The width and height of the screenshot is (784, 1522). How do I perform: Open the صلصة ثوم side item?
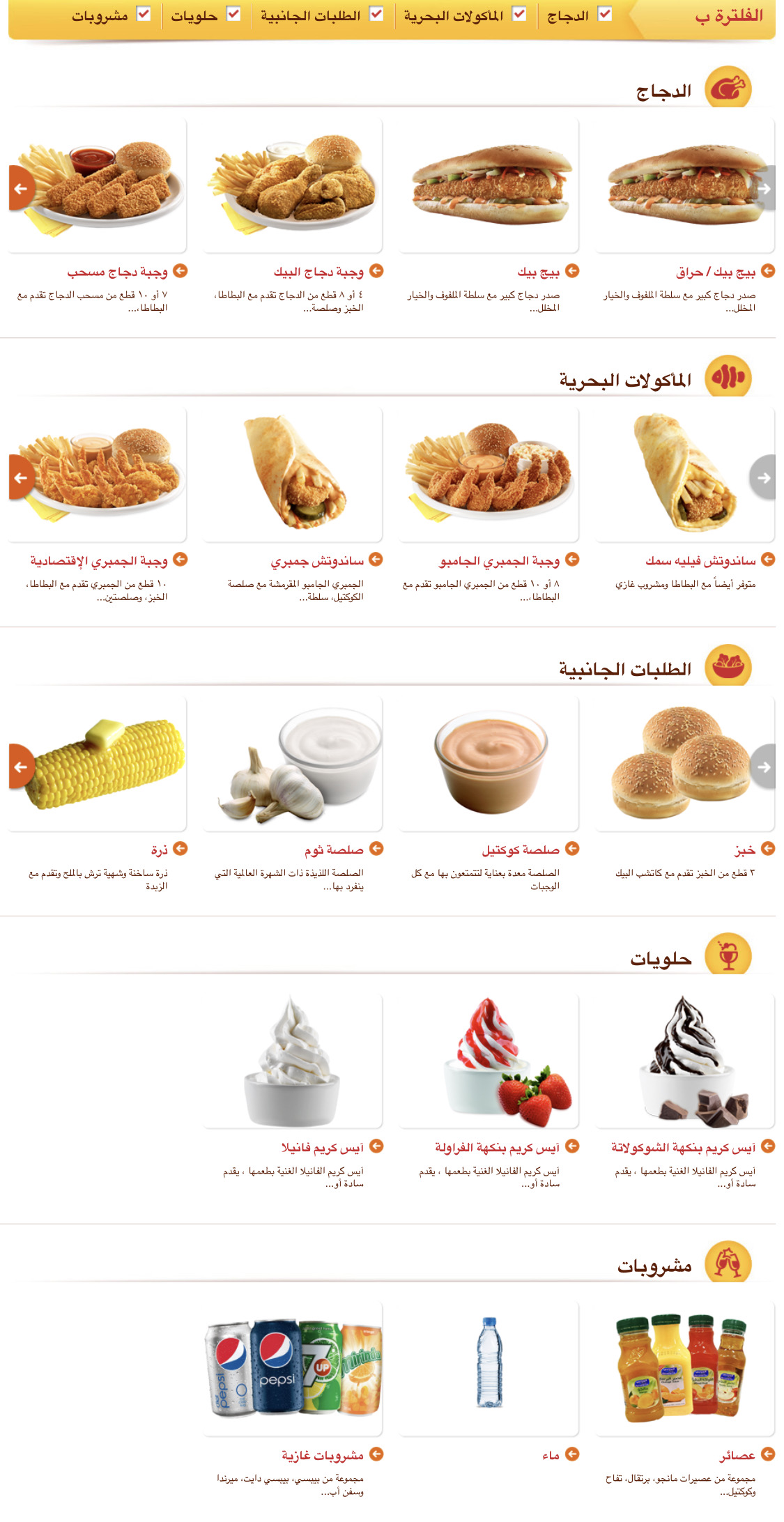click(x=334, y=850)
